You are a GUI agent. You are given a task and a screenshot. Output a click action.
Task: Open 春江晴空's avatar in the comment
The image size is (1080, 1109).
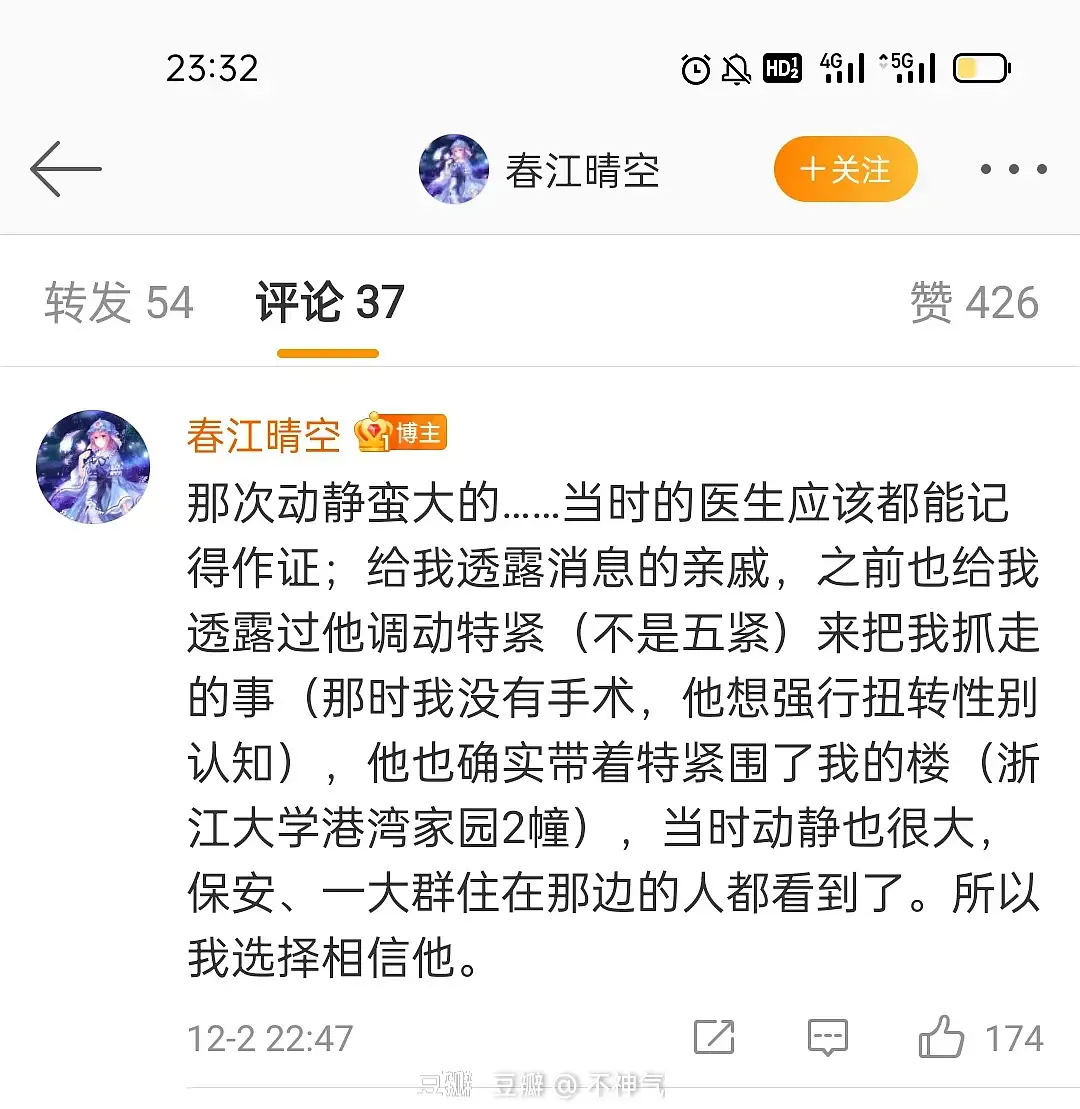(x=93, y=466)
